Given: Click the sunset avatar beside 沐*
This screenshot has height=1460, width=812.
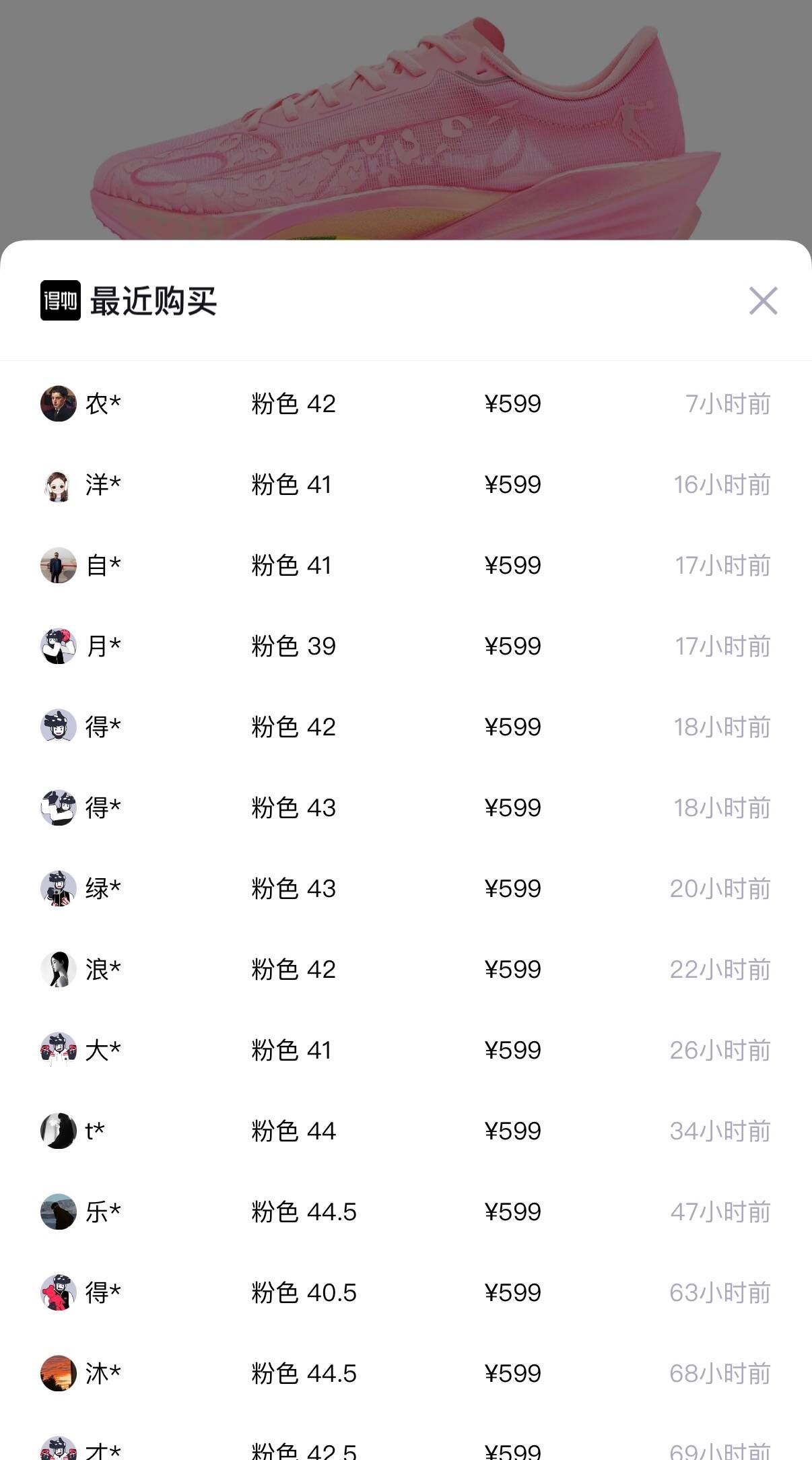Looking at the screenshot, I should pos(58,1373).
